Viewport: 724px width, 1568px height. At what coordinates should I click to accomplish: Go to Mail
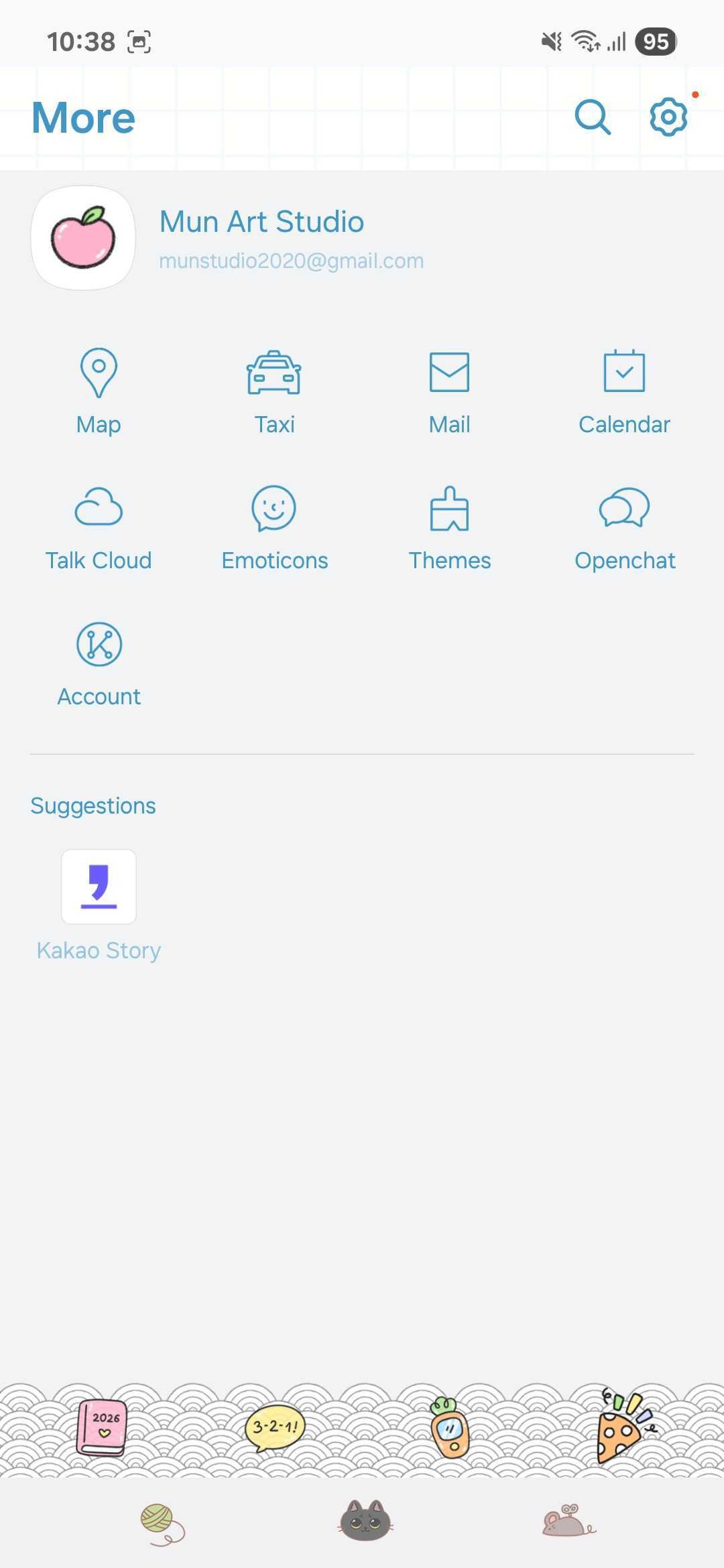449,390
